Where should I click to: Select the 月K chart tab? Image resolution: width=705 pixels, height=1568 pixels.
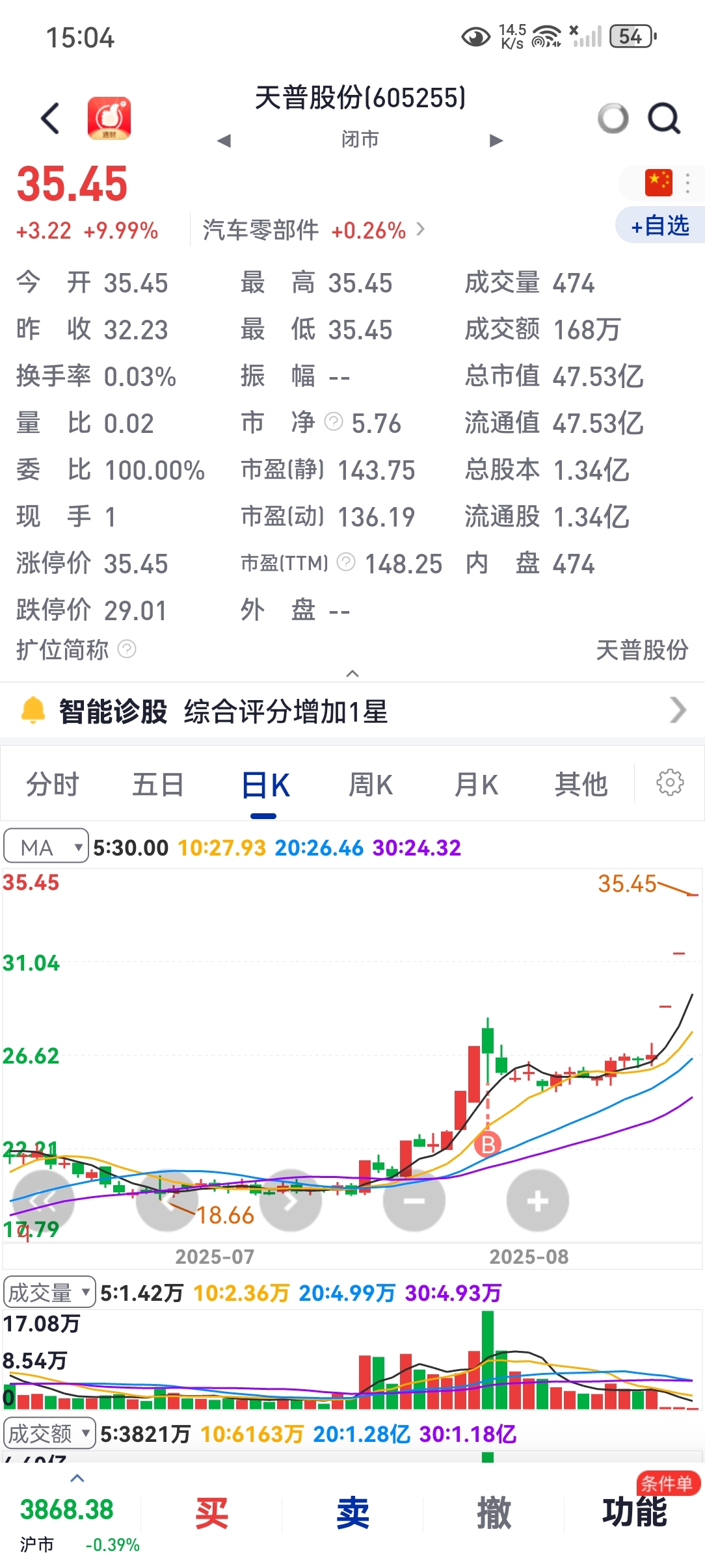(x=475, y=785)
